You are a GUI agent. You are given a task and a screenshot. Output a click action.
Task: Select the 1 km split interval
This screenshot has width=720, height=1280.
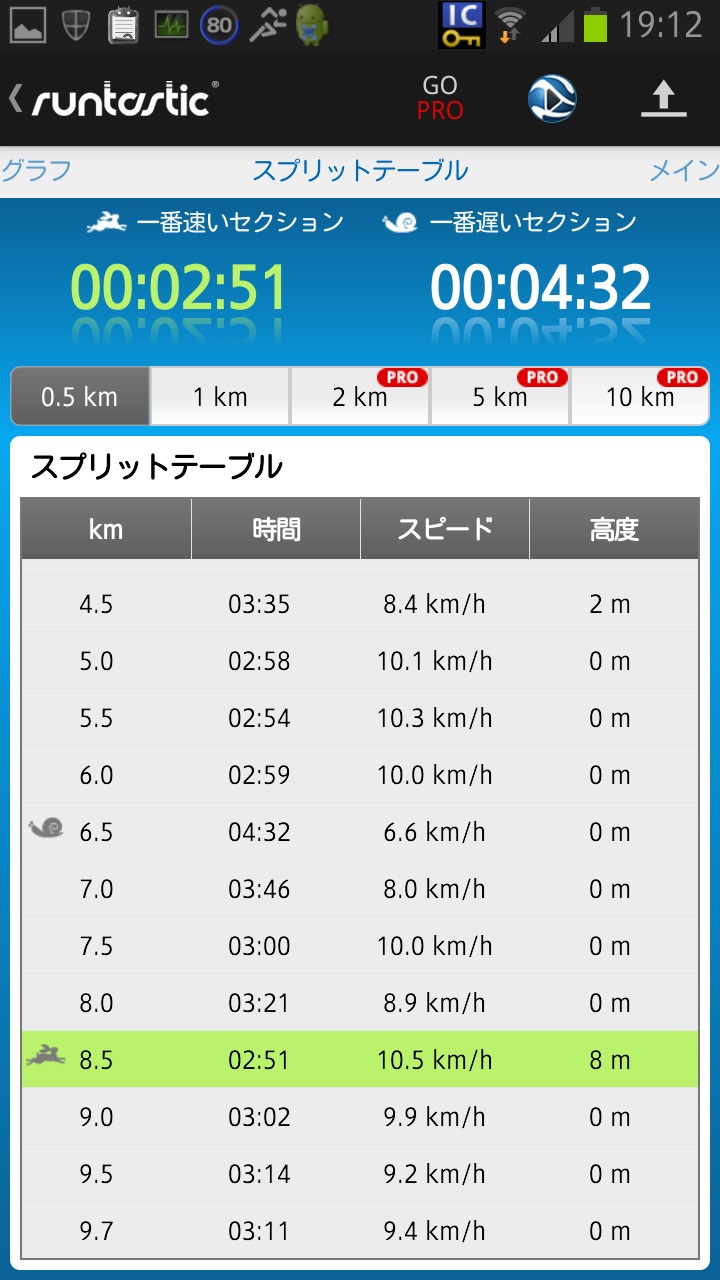coord(220,397)
